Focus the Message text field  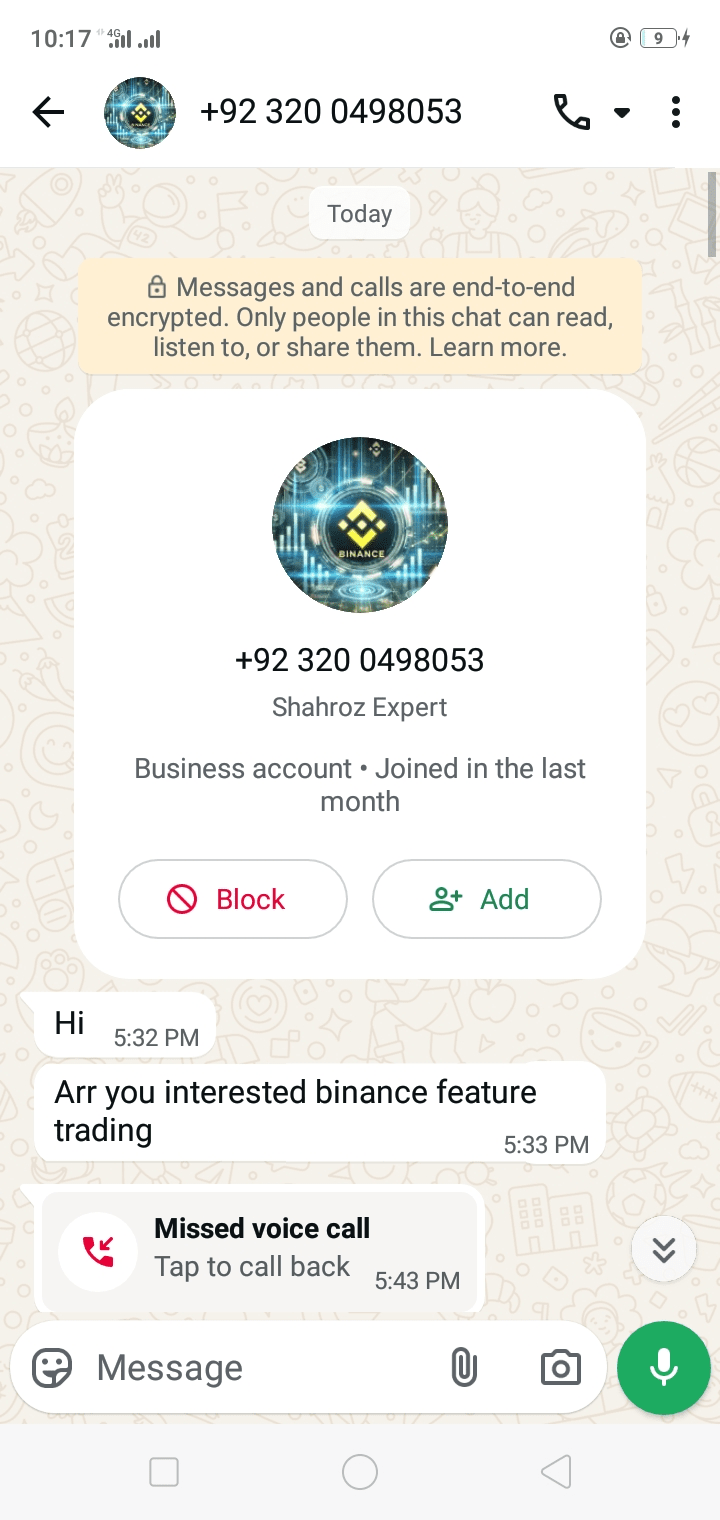260,1368
